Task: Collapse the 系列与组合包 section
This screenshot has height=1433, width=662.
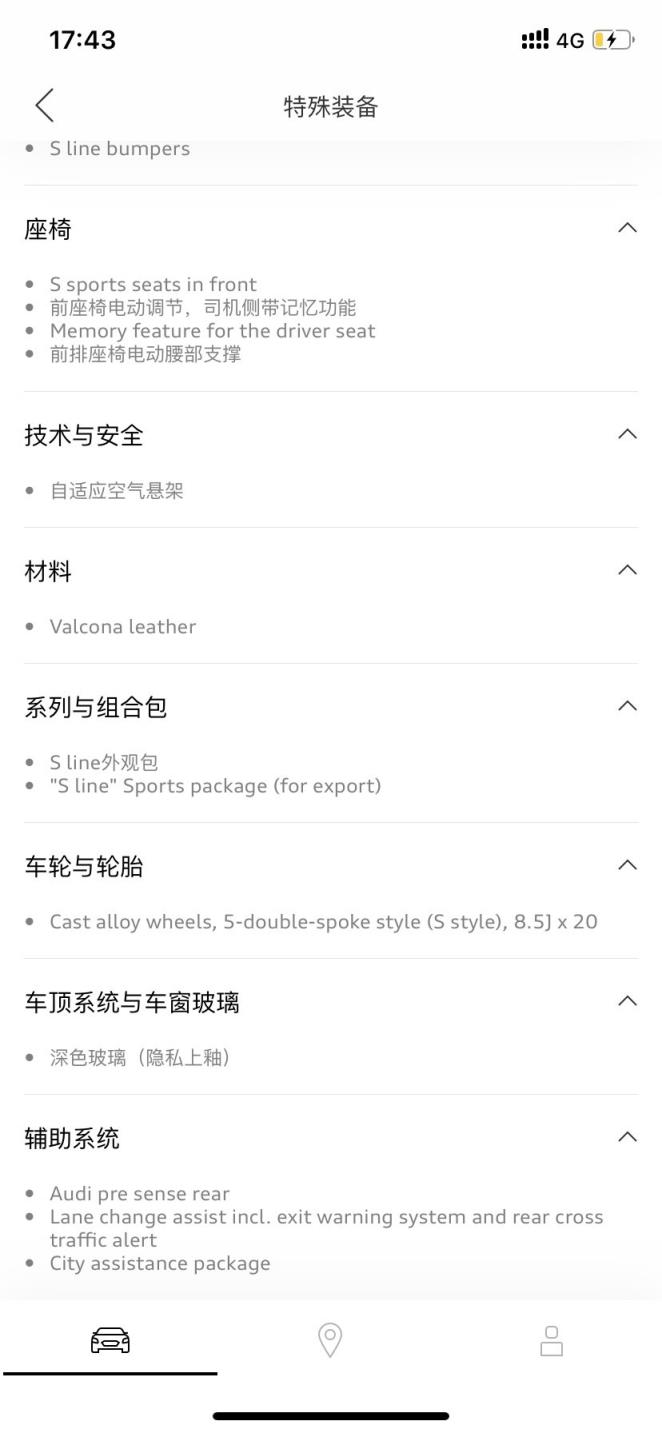Action: point(627,707)
